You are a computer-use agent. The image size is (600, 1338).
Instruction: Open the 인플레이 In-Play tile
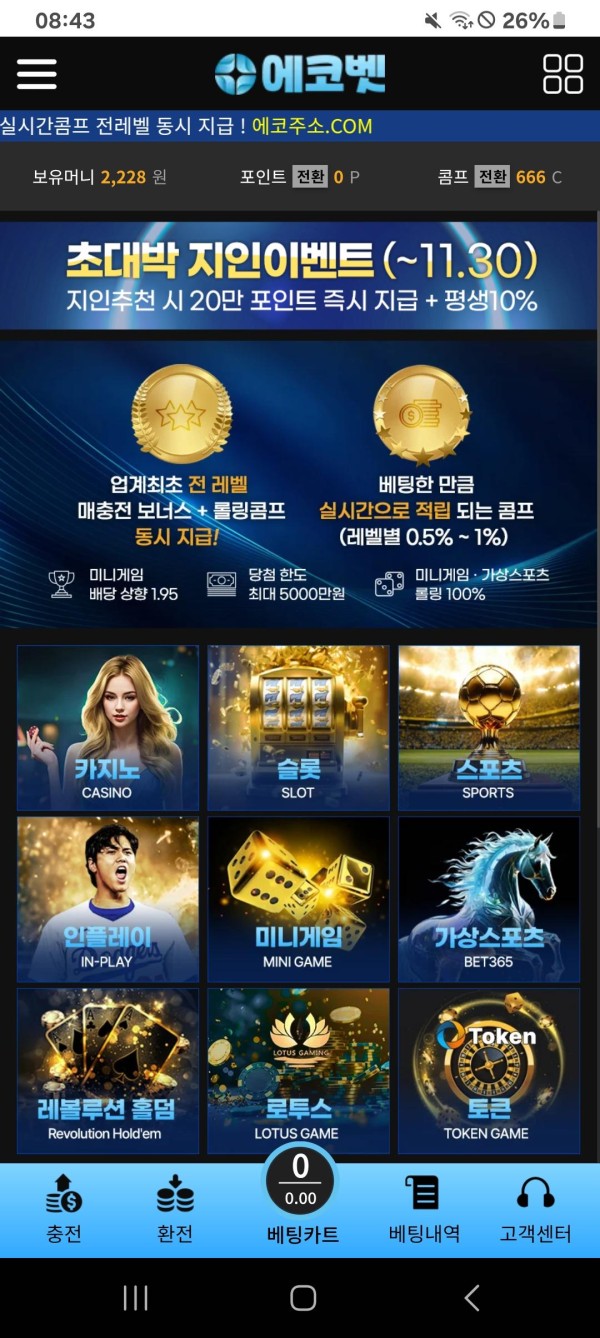[108, 899]
